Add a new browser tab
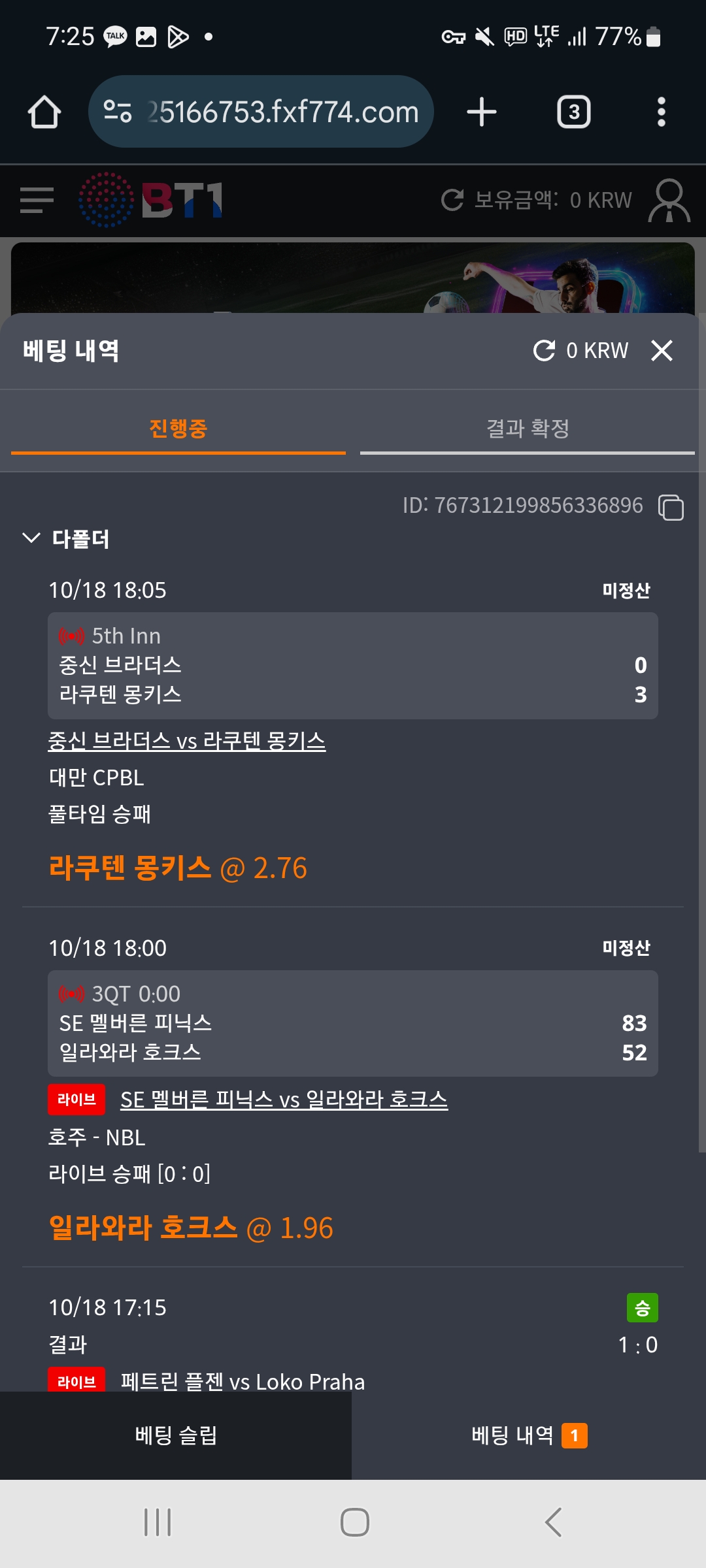 [482, 112]
